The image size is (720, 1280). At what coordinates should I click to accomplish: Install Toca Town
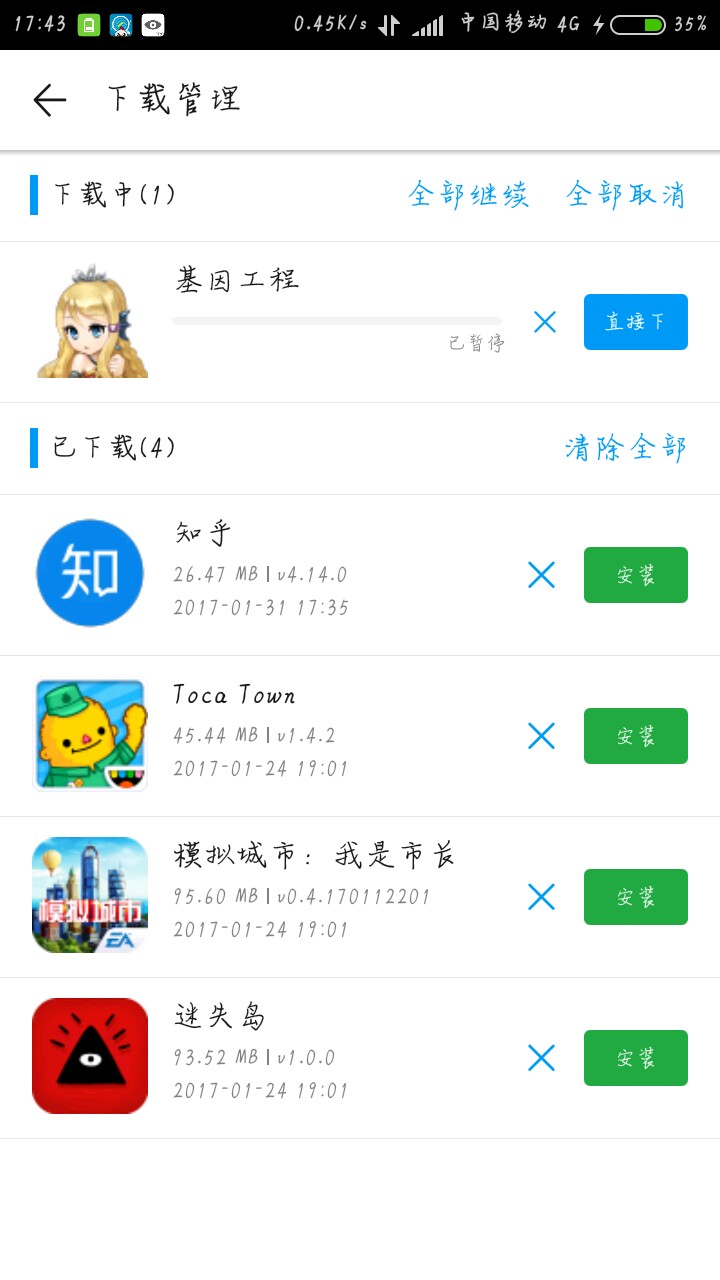pos(635,736)
